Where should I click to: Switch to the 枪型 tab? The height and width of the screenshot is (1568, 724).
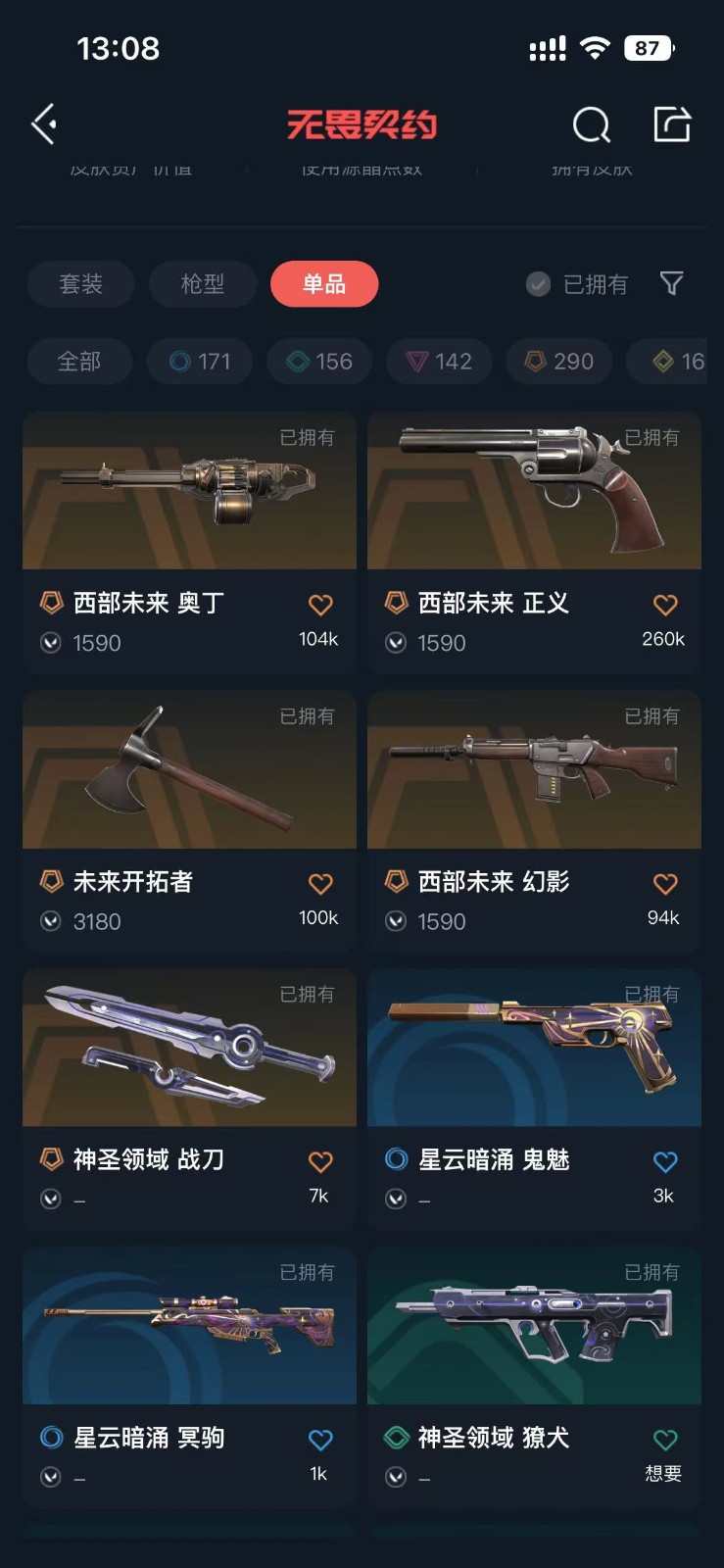[203, 284]
